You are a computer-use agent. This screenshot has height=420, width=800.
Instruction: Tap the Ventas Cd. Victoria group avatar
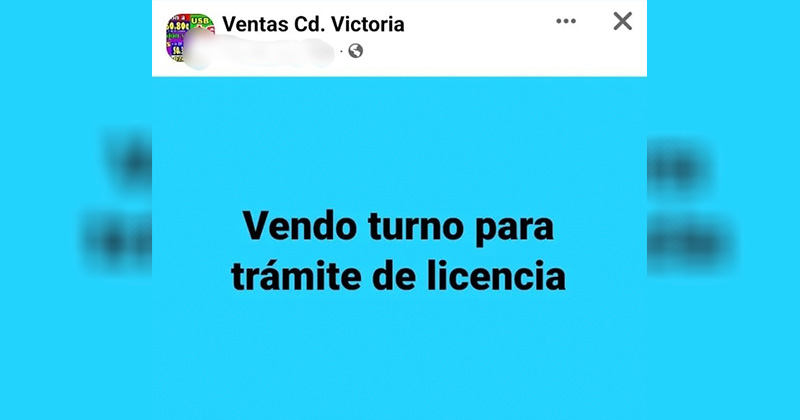(x=190, y=37)
